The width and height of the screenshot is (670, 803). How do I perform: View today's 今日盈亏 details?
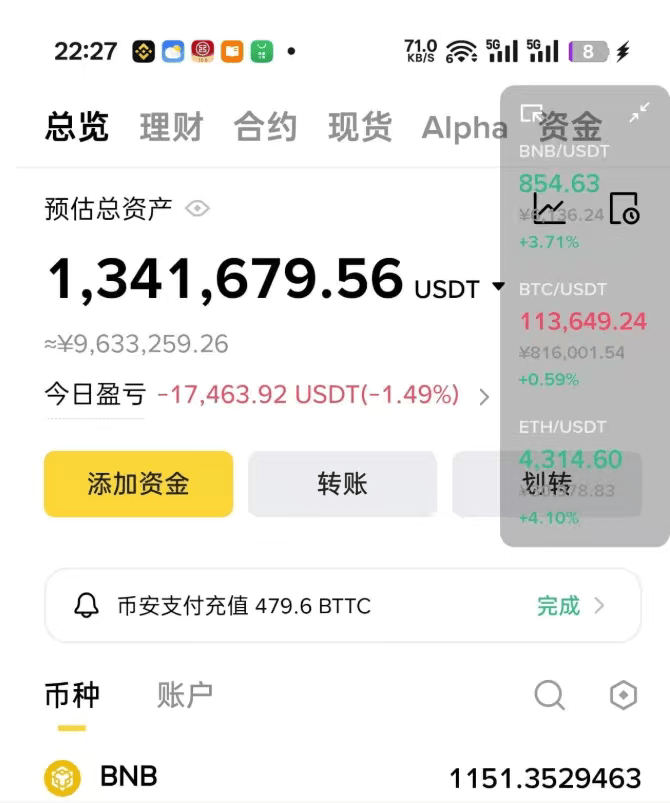484,397
